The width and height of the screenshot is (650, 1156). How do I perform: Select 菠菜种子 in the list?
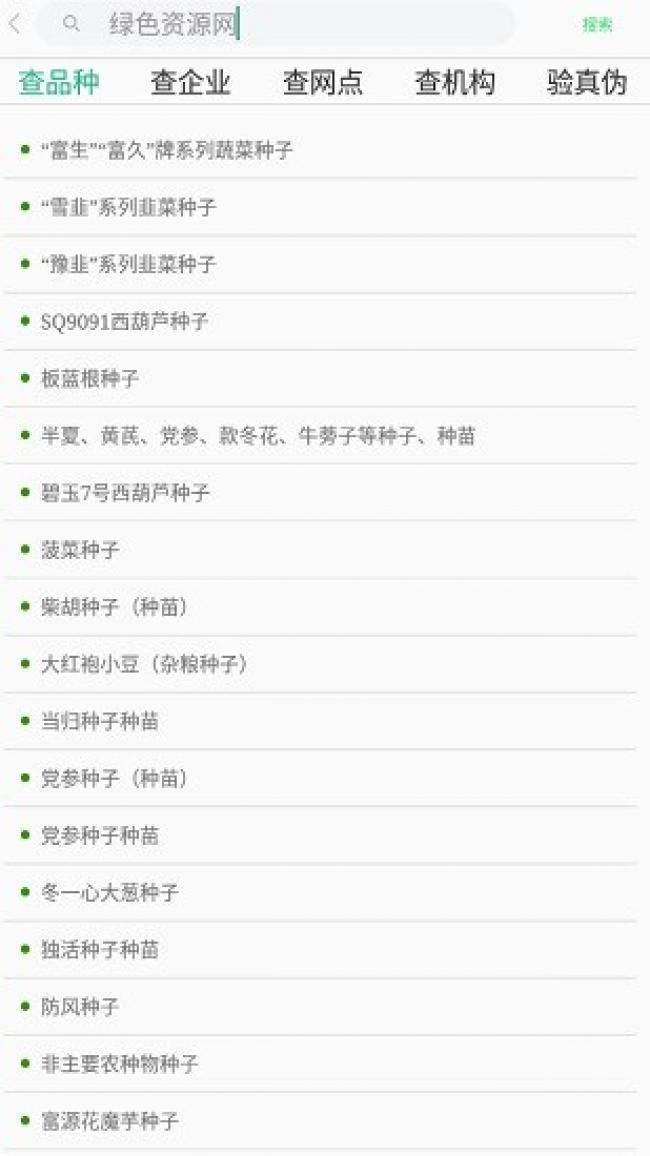(x=321, y=550)
